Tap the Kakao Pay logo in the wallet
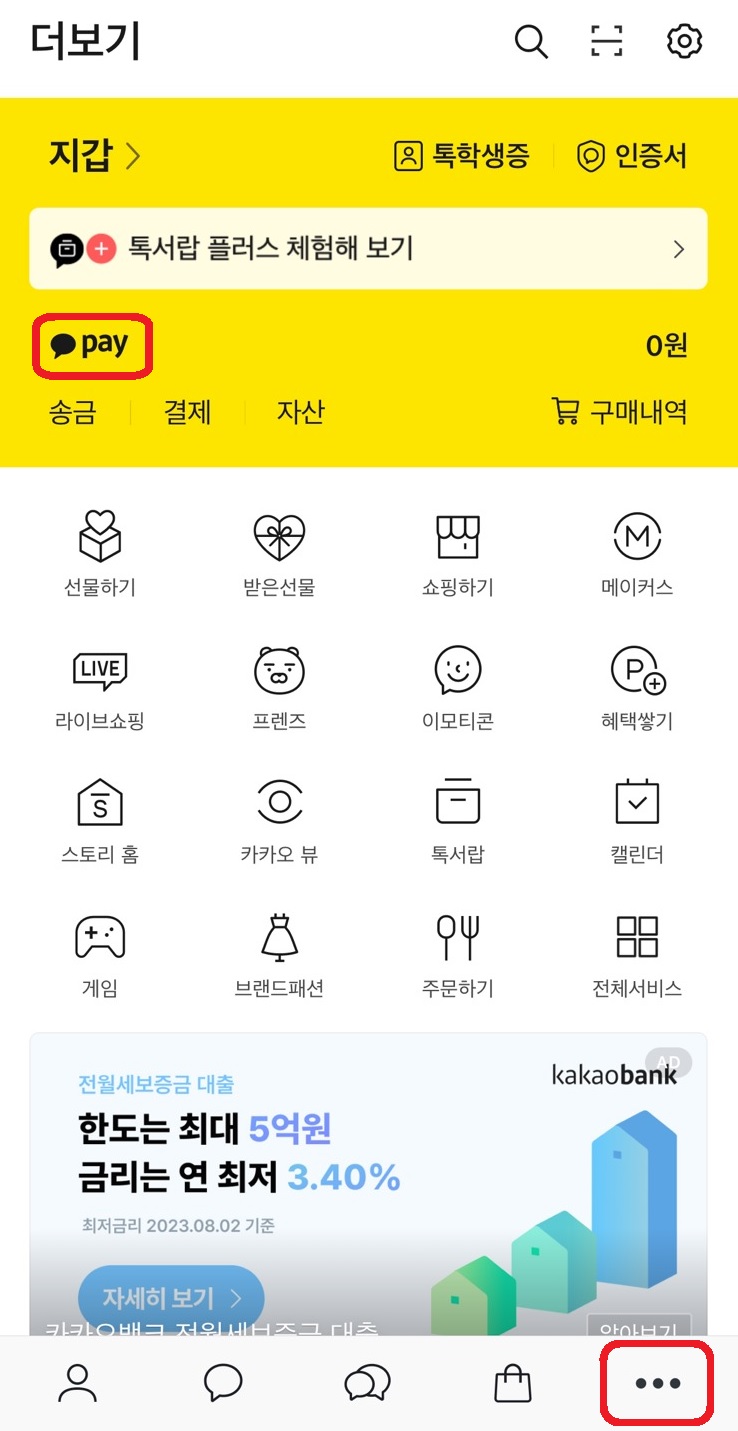Viewport: 738px width, 1431px height. [92, 344]
